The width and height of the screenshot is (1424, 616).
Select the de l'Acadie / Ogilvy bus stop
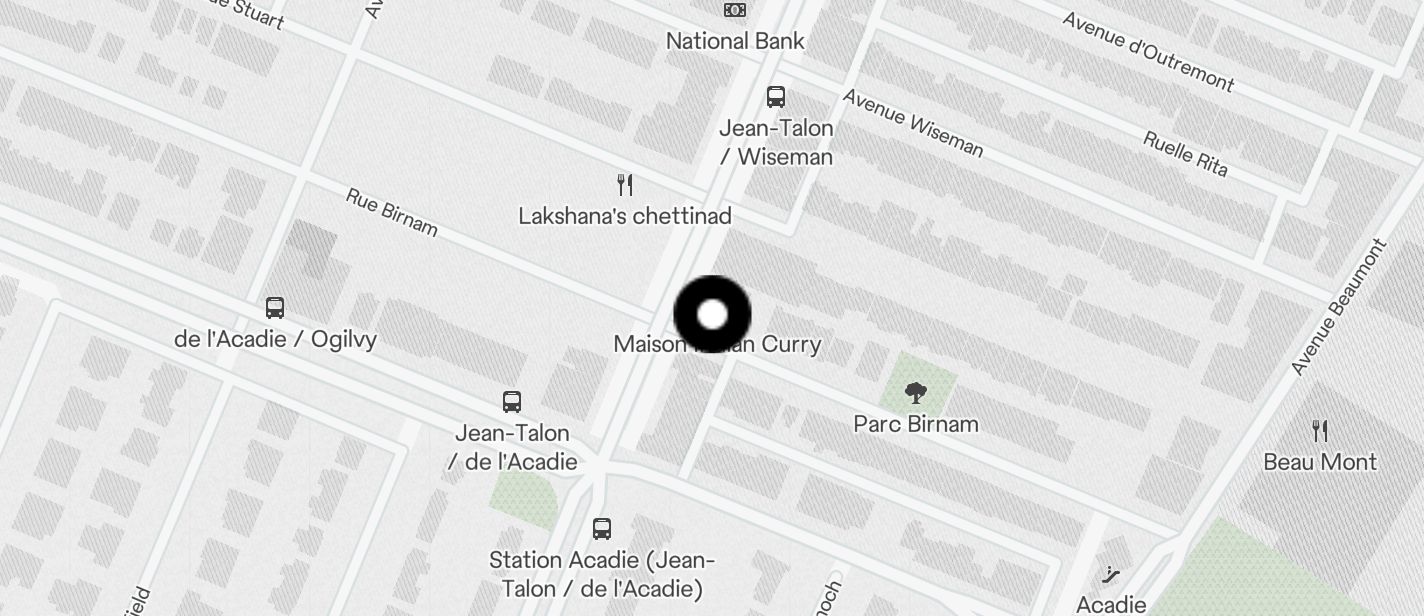tap(275, 308)
